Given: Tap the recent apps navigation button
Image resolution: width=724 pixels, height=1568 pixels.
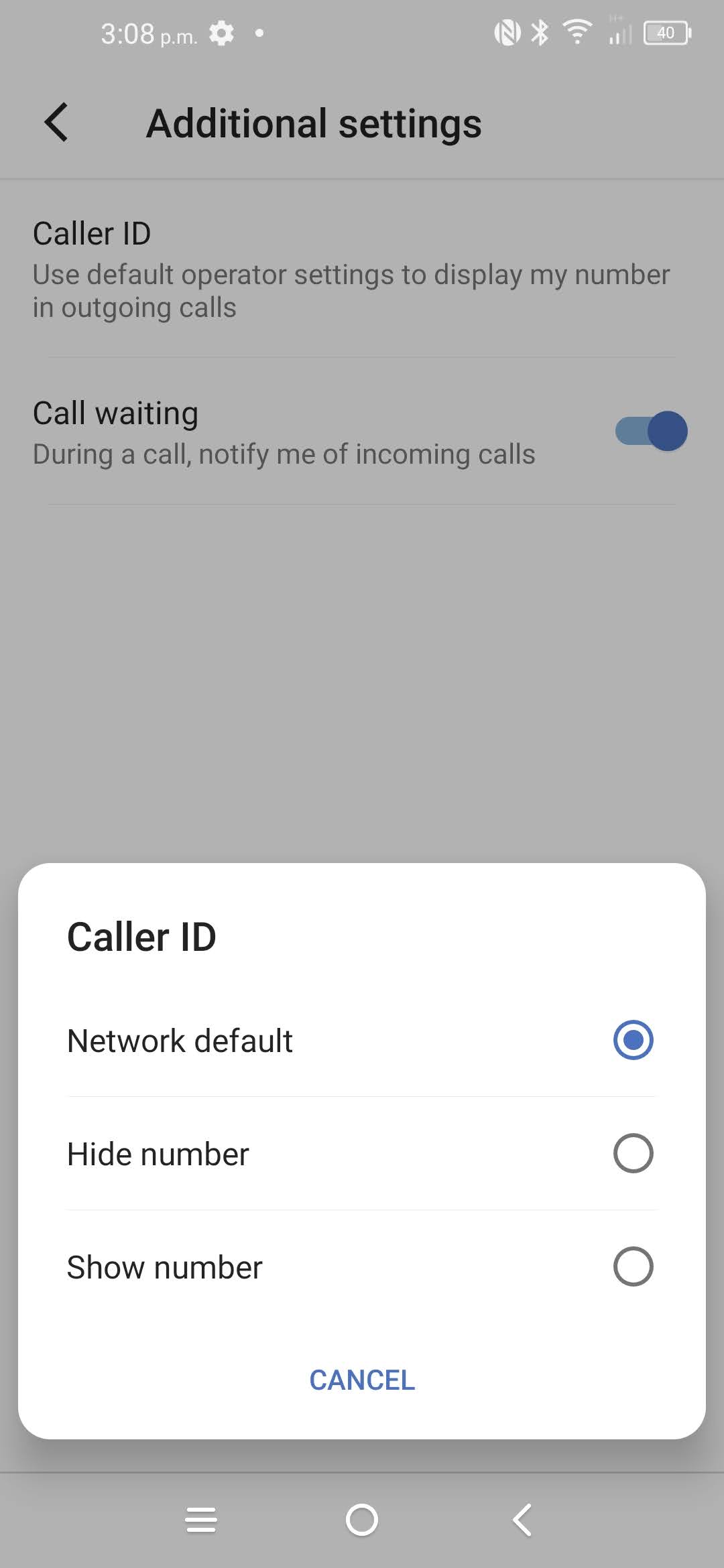Looking at the screenshot, I should tap(201, 1520).
